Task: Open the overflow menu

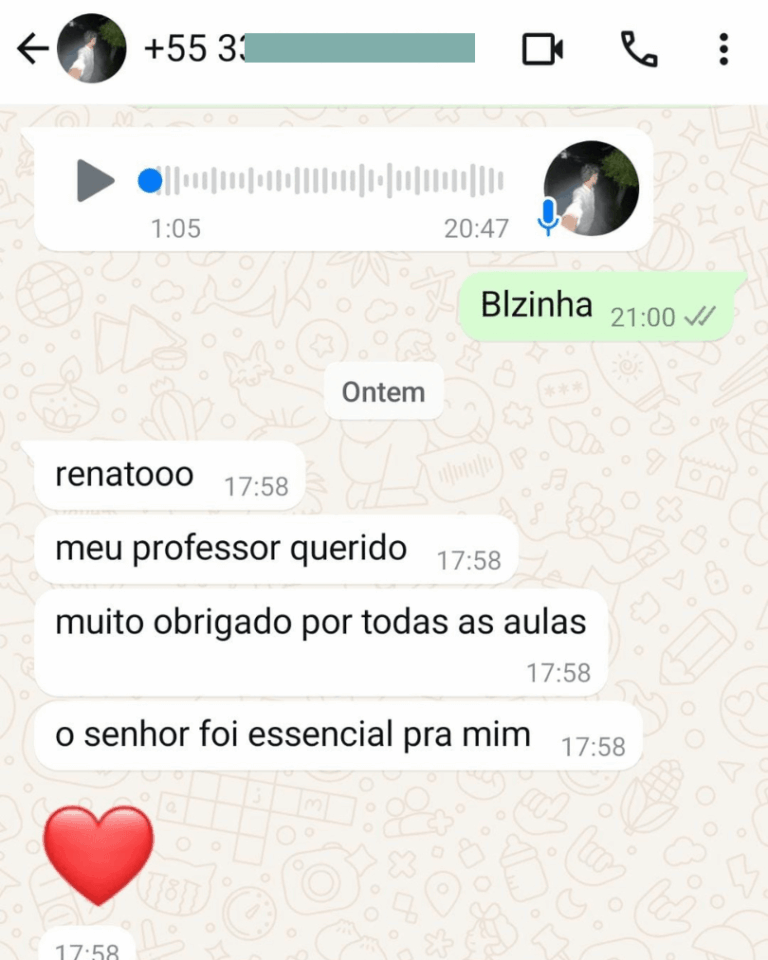Action: [x=723, y=49]
